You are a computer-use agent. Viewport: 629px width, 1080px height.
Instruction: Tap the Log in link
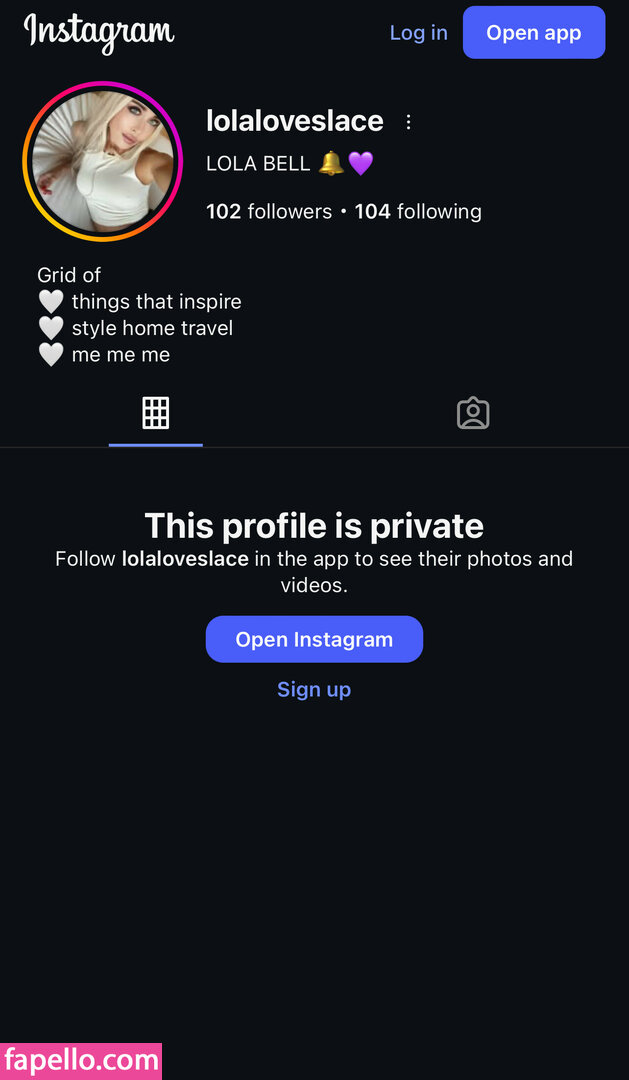pos(418,33)
